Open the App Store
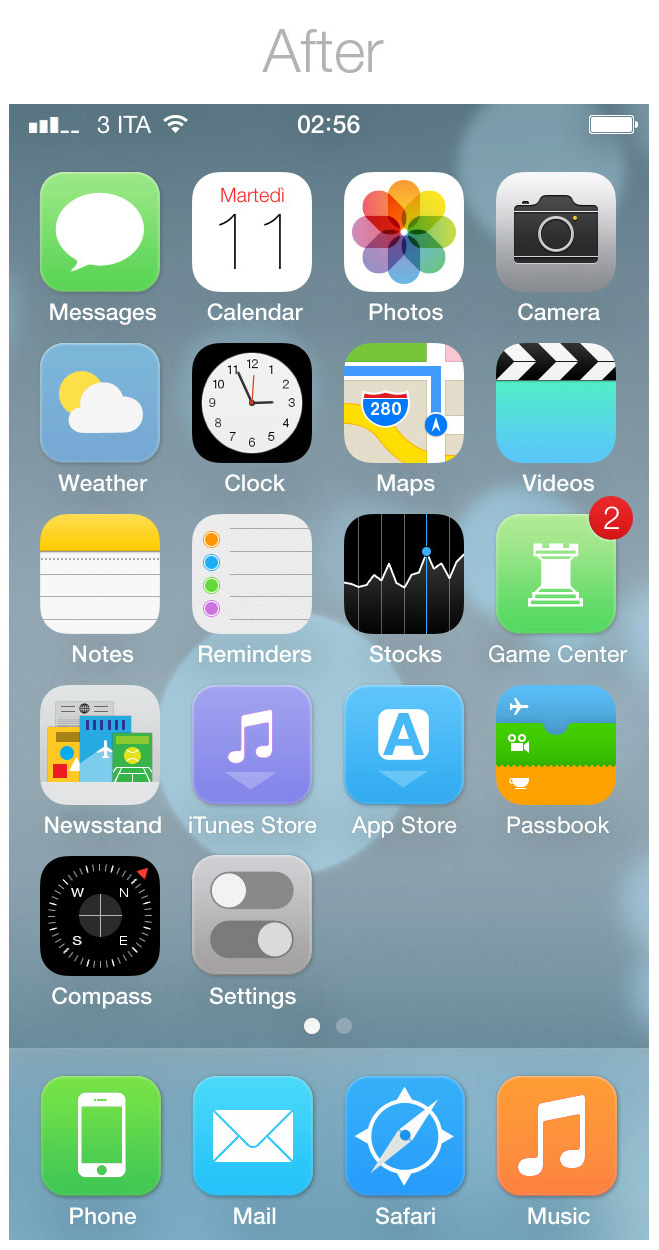This screenshot has width=659, height=1250. coord(404,745)
